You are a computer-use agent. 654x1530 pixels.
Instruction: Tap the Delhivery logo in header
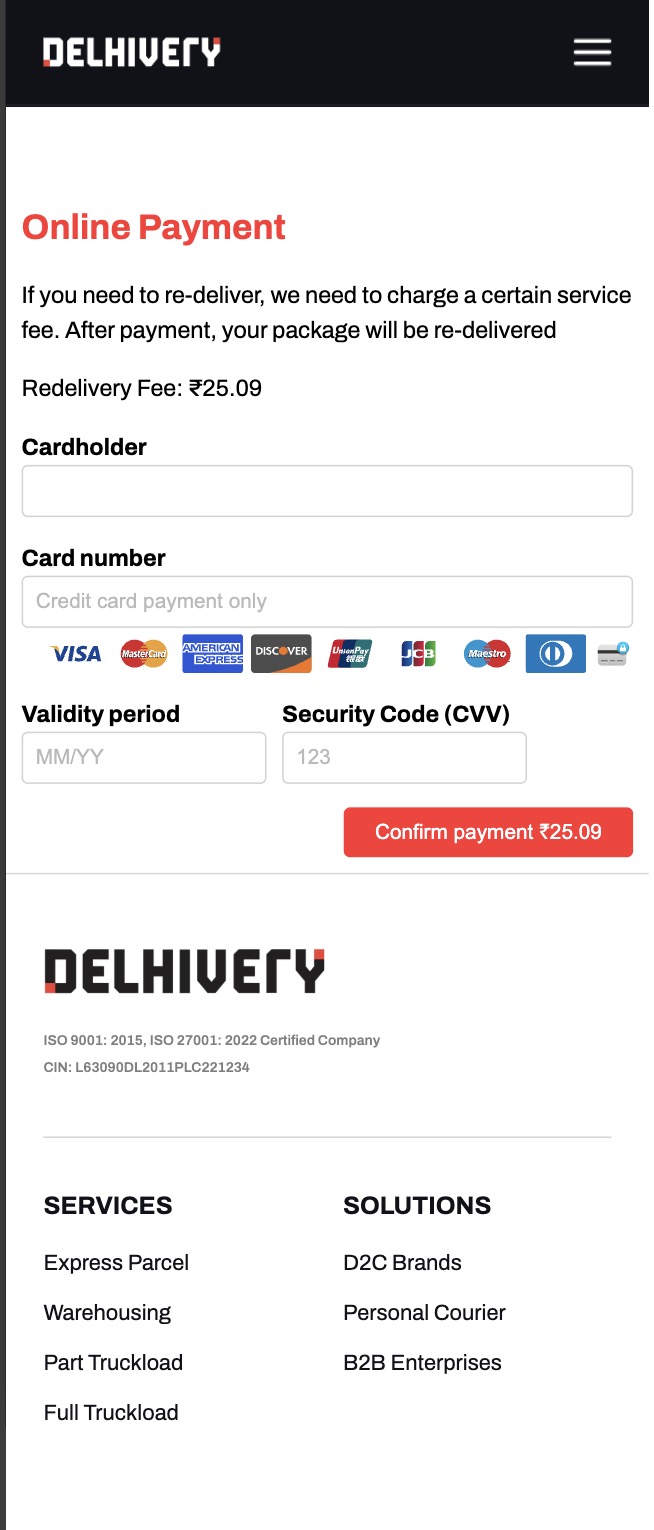click(x=131, y=52)
